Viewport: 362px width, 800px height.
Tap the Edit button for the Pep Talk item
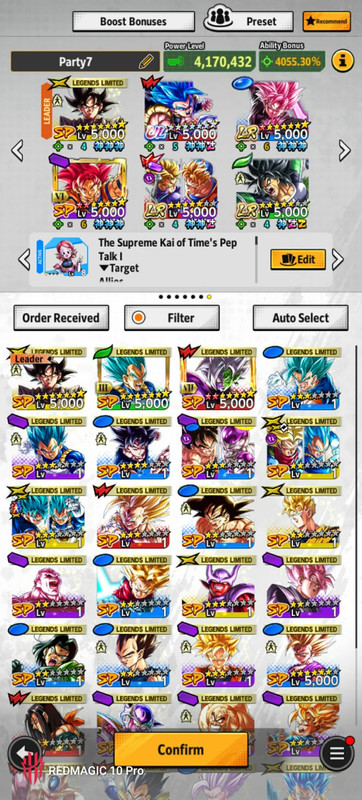point(298,259)
